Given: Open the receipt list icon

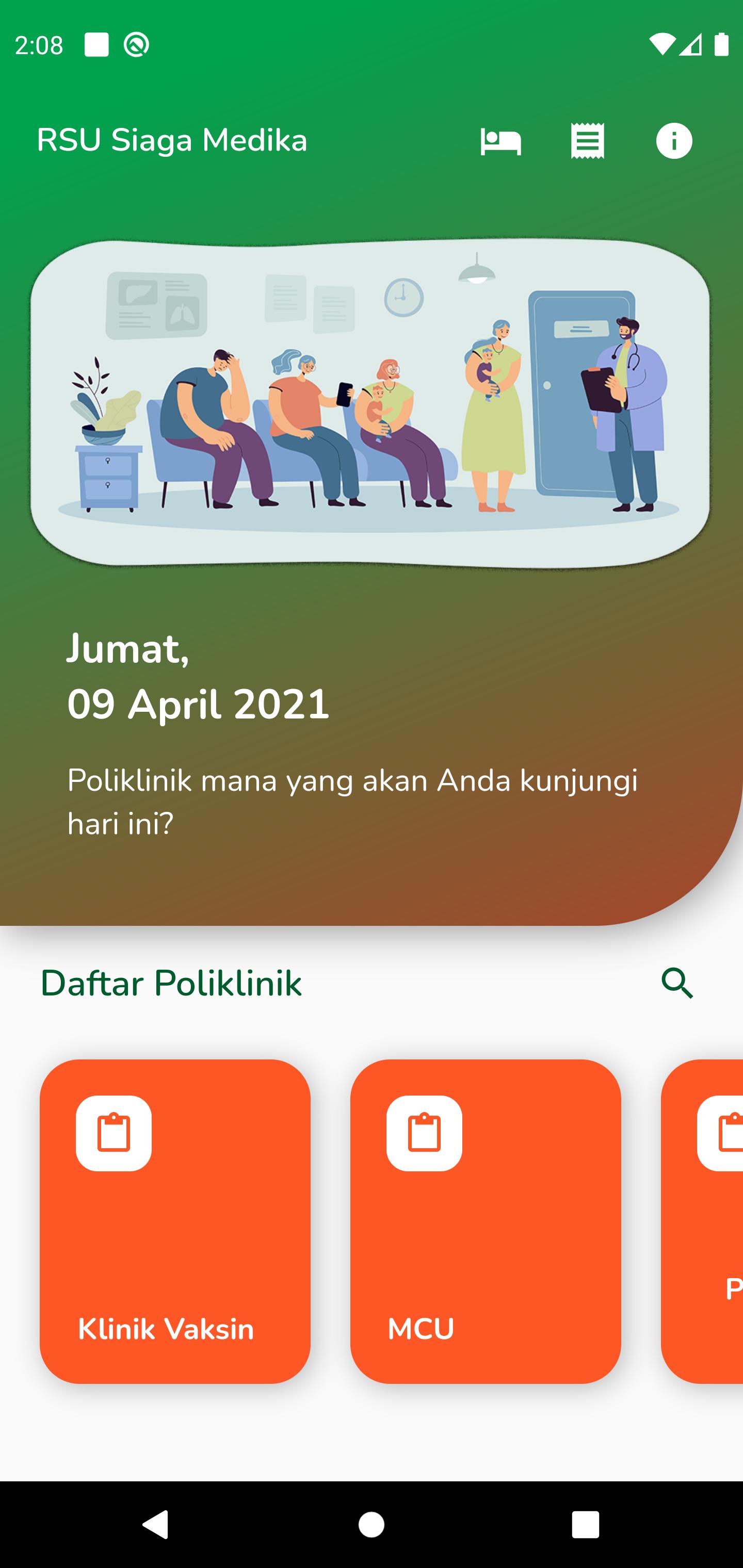Looking at the screenshot, I should (587, 141).
